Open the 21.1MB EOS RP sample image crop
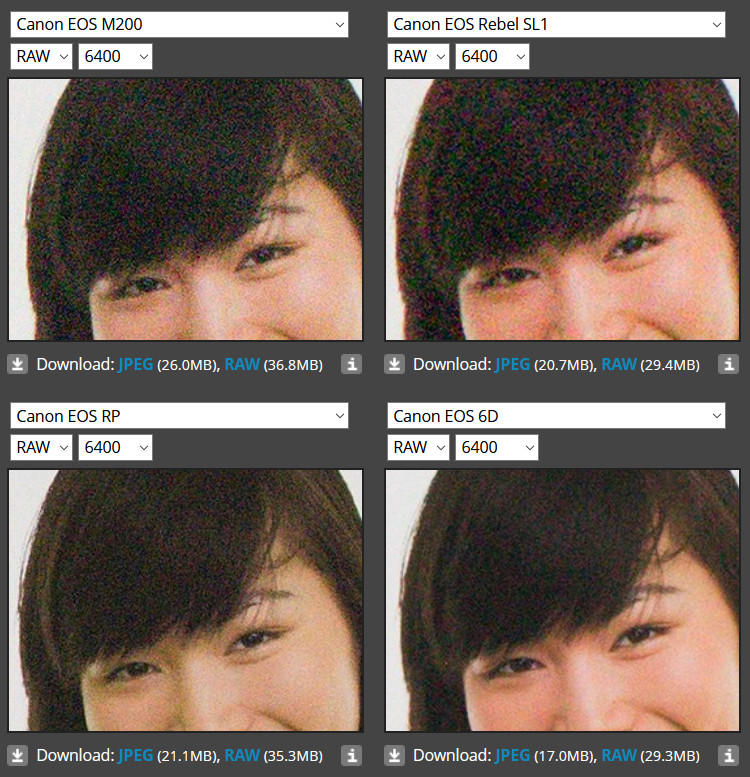Screen dimensions: 750x777 point(185,600)
